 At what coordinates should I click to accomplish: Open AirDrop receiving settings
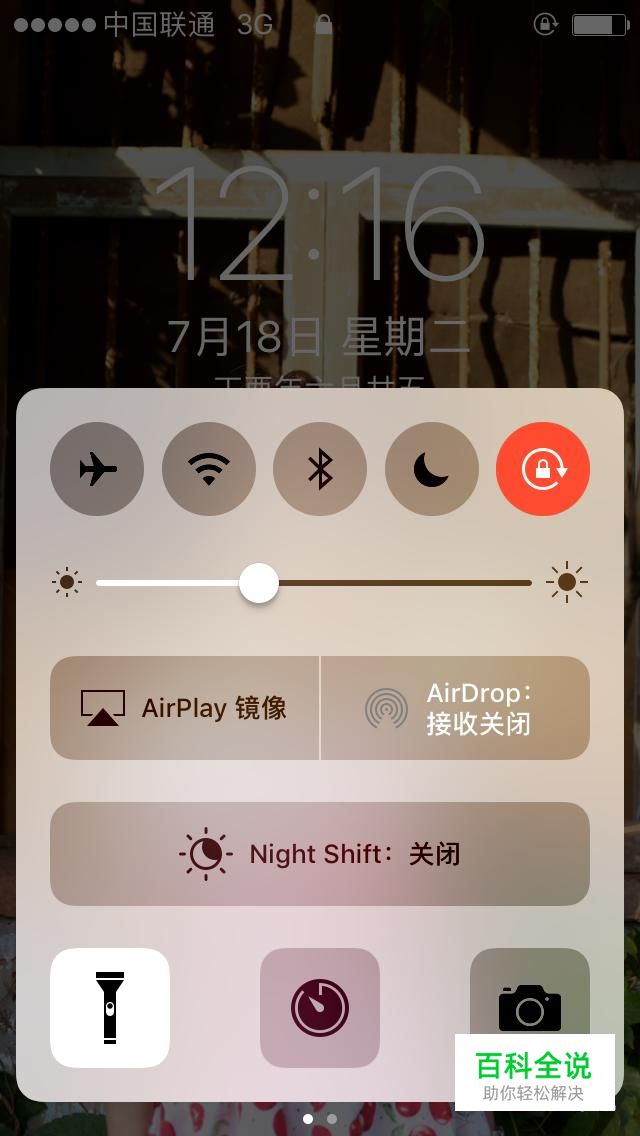(x=455, y=708)
